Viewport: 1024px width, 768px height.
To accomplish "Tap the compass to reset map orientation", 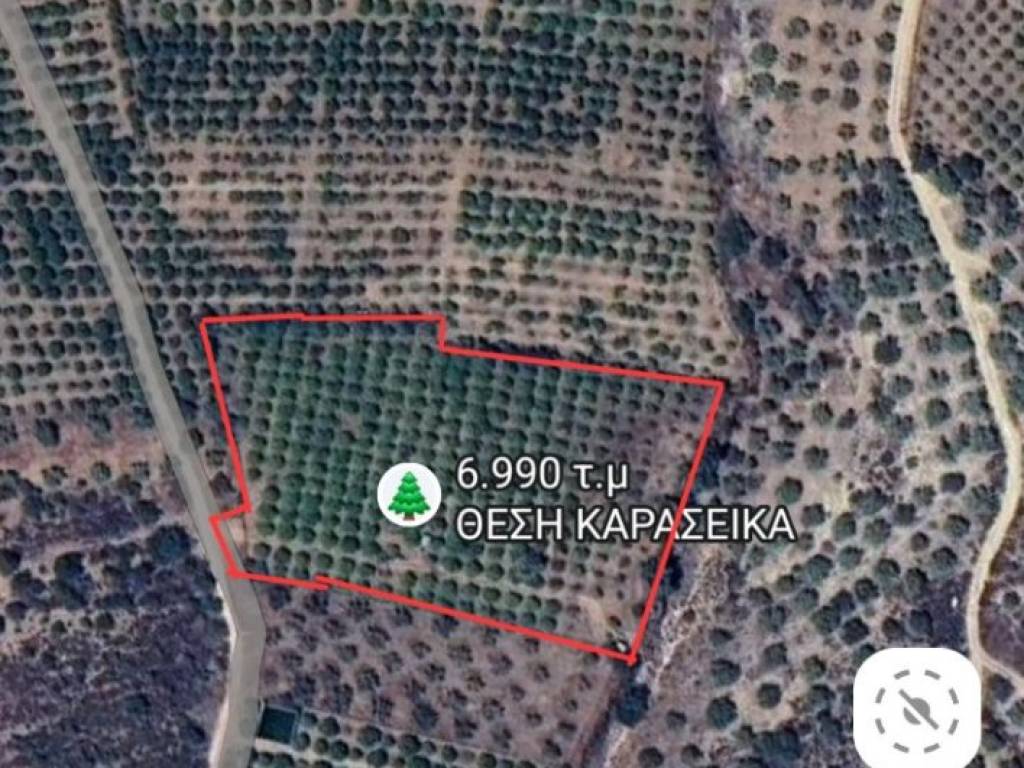I will click(915, 708).
